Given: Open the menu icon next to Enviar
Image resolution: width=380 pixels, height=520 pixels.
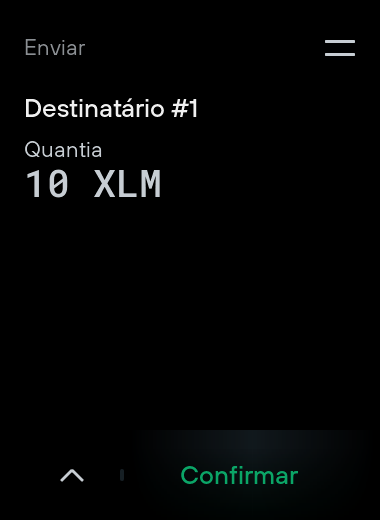Looking at the screenshot, I should coord(340,48).
